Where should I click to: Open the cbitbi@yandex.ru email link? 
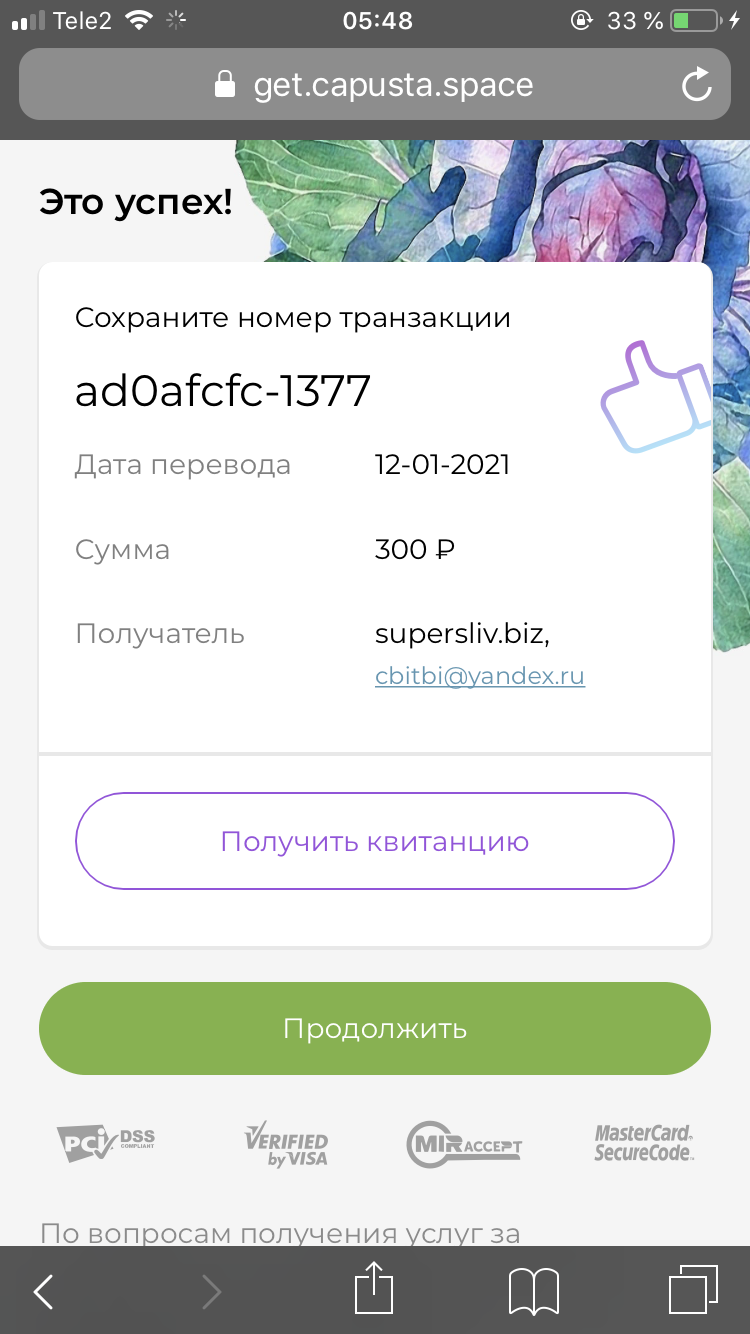pos(480,676)
